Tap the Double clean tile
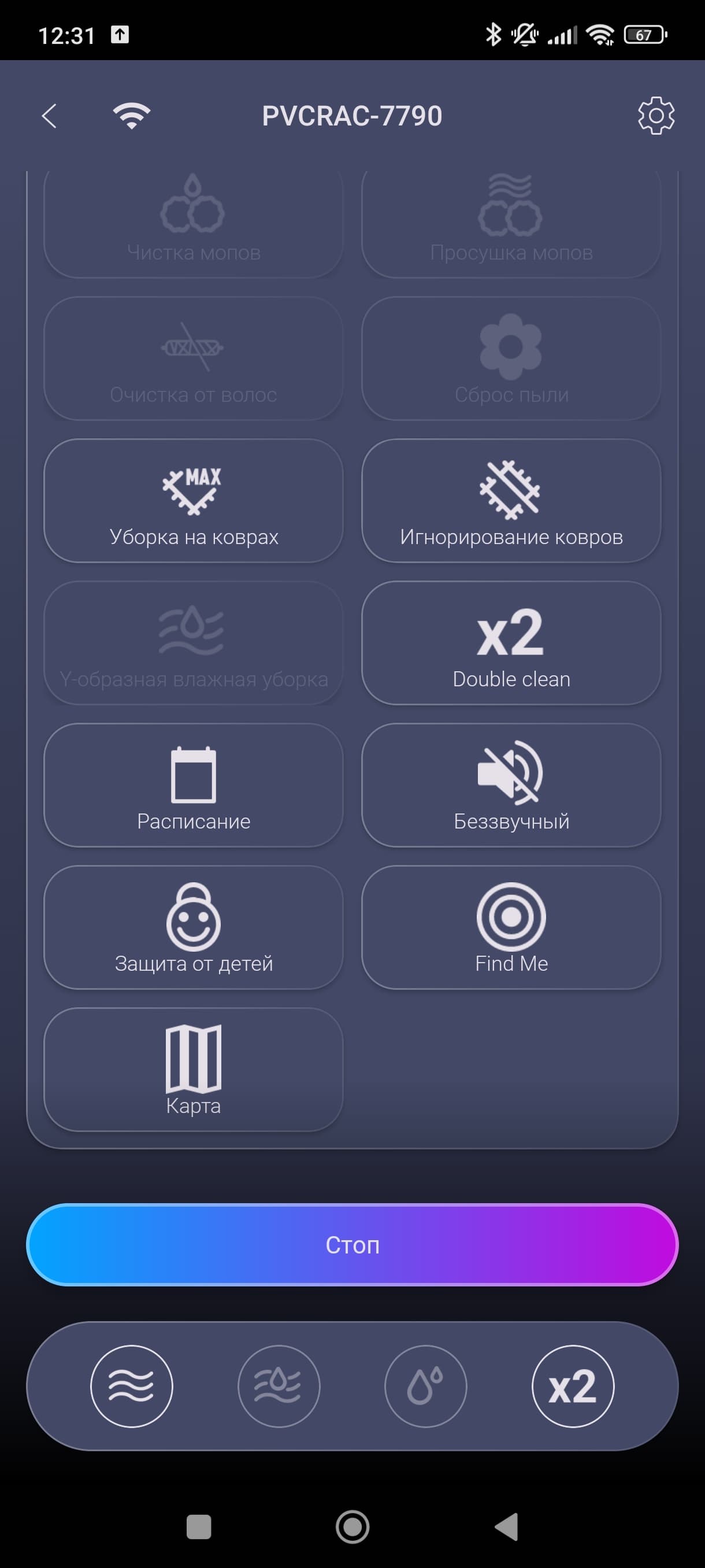Screen dimensions: 705x1568 click(511, 644)
